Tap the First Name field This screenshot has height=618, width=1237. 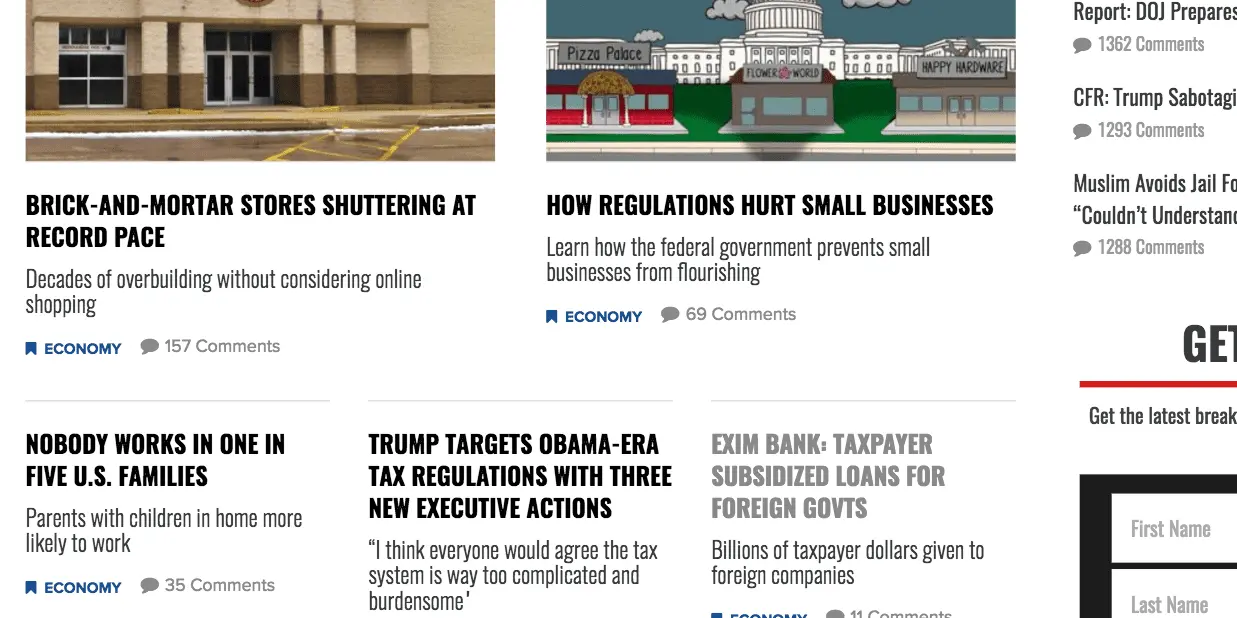click(x=1173, y=529)
